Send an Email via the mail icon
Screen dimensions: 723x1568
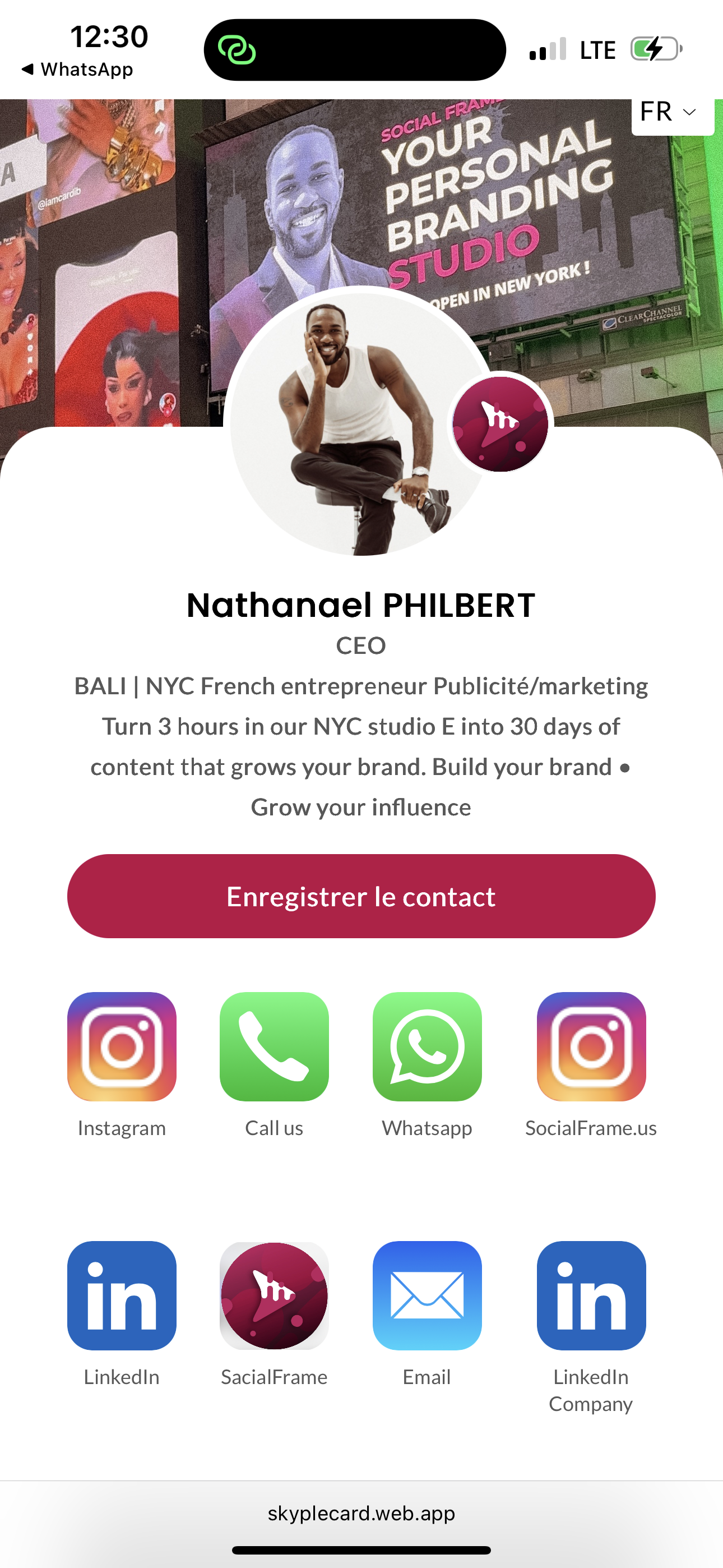[x=427, y=1295]
